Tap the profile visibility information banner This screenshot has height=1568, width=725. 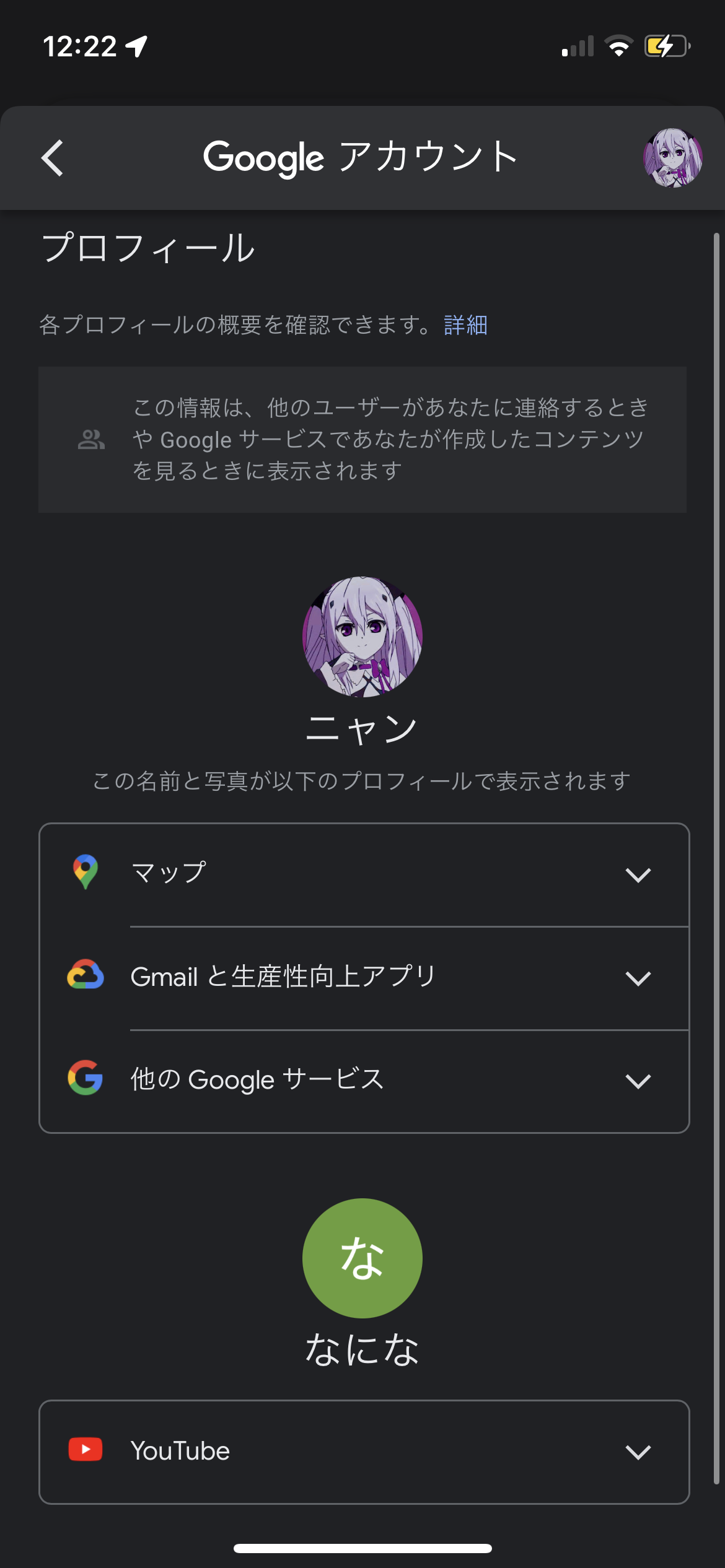click(x=362, y=440)
